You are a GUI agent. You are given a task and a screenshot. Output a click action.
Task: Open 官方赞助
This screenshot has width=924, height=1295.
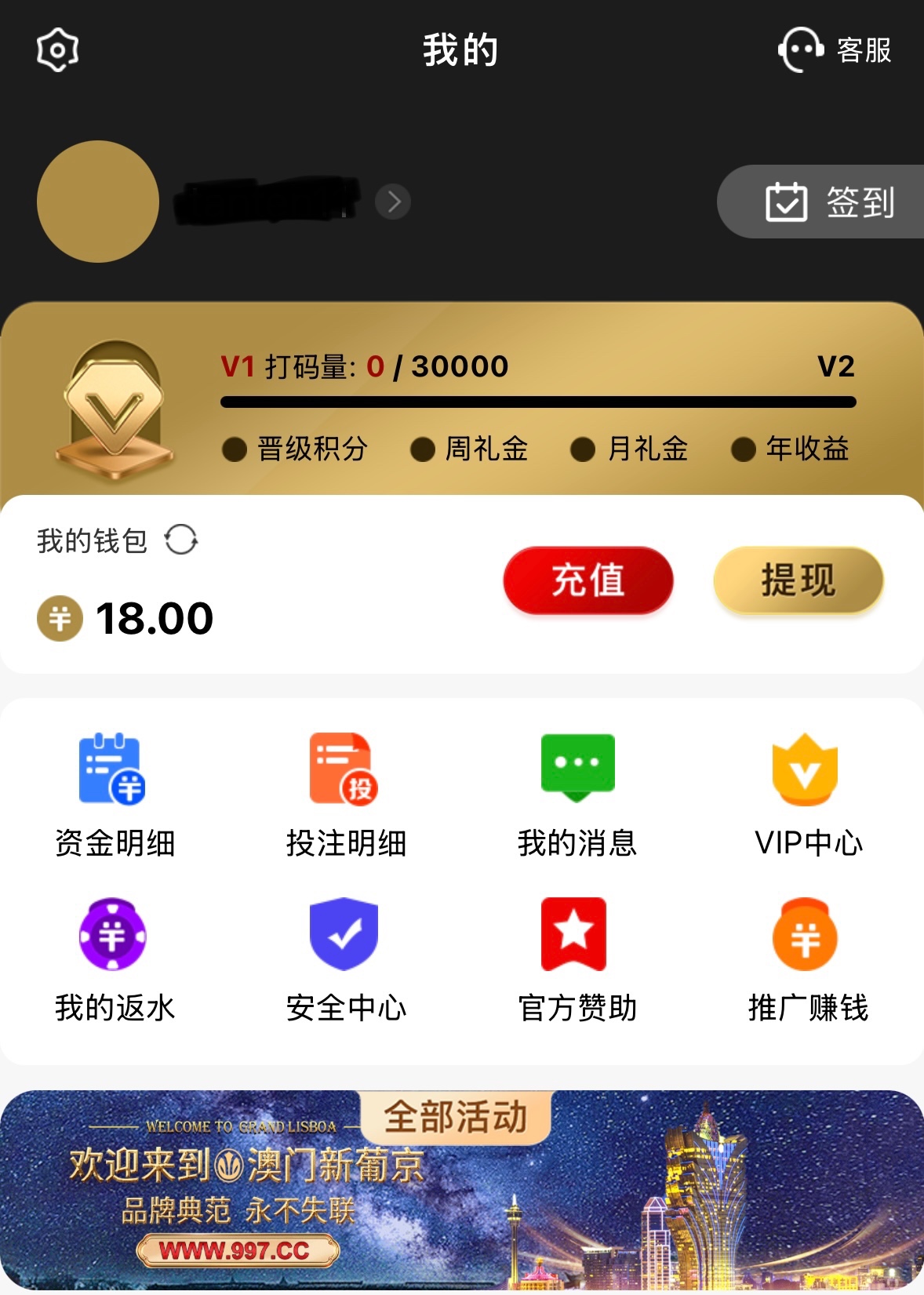click(x=577, y=959)
